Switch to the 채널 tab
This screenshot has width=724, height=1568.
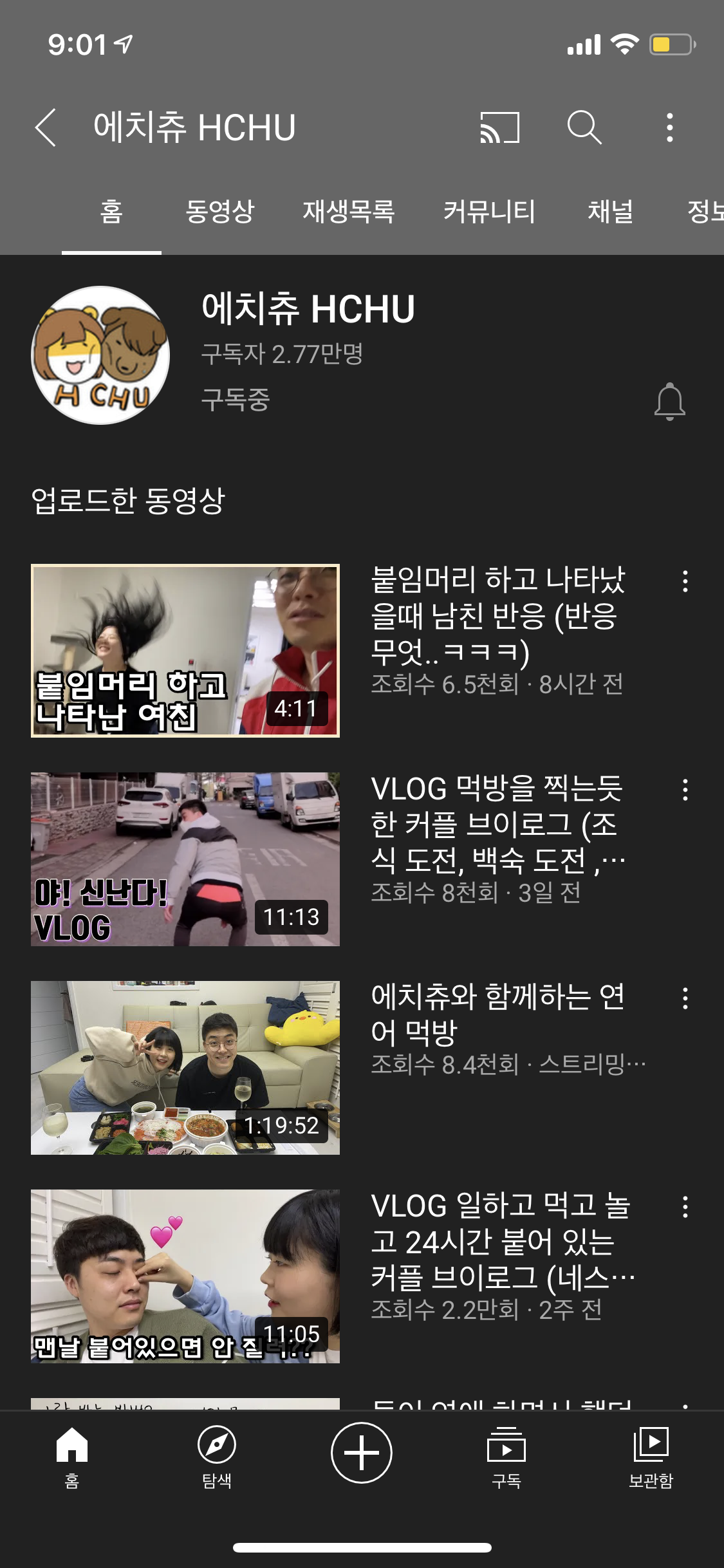point(610,212)
